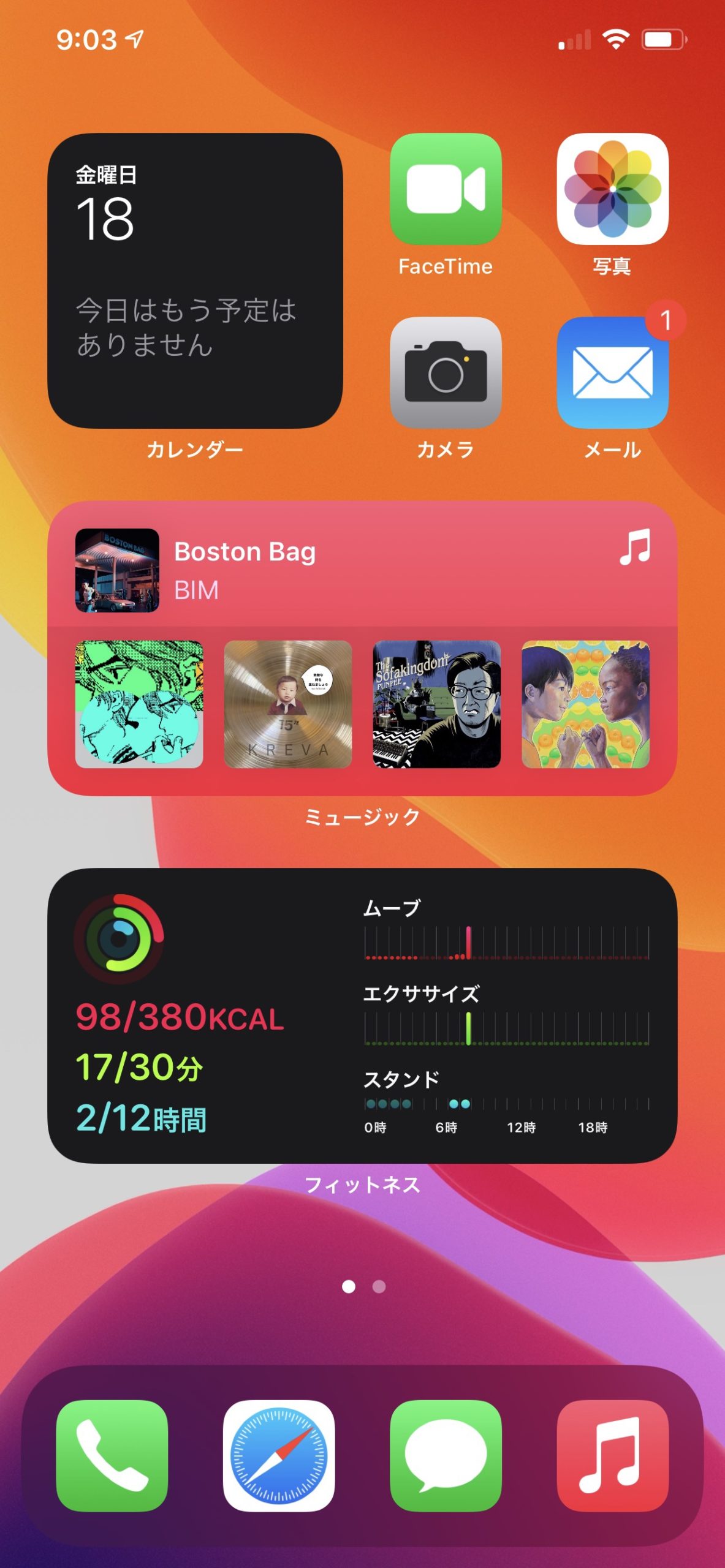Select the KREVA album in music widget

(x=288, y=704)
